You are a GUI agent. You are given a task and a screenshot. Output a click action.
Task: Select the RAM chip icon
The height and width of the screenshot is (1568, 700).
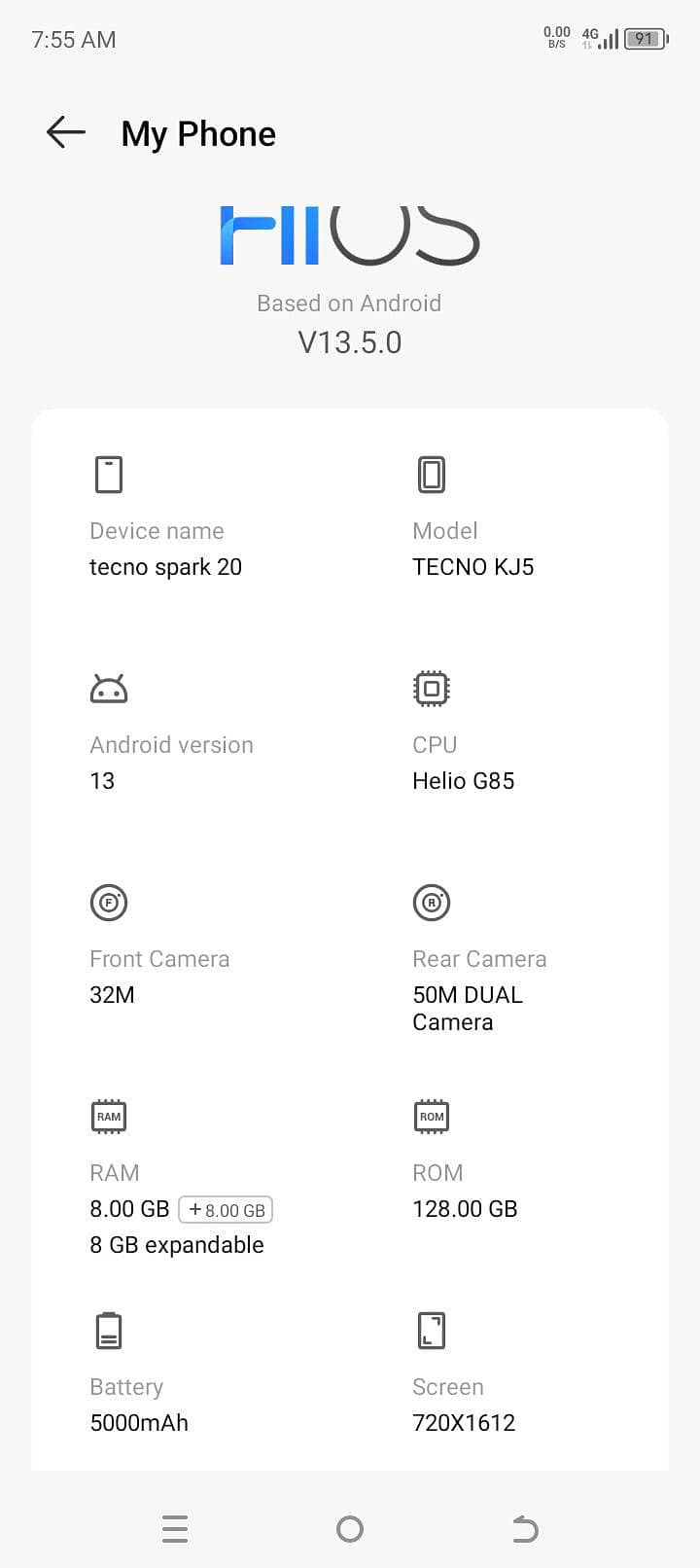click(x=109, y=1116)
